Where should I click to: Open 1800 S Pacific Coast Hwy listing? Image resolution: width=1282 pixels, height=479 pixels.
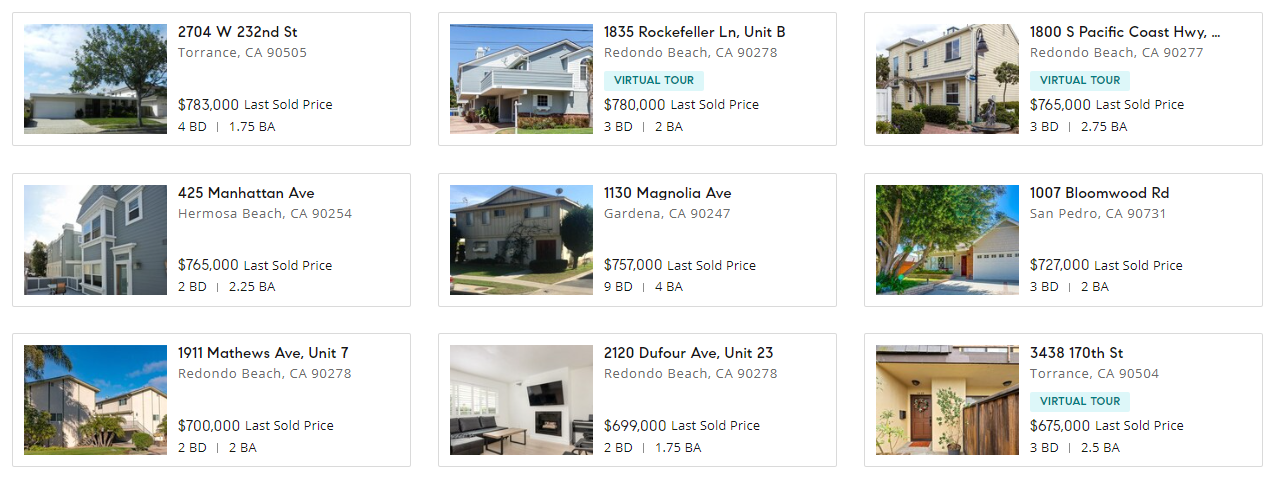click(1124, 33)
